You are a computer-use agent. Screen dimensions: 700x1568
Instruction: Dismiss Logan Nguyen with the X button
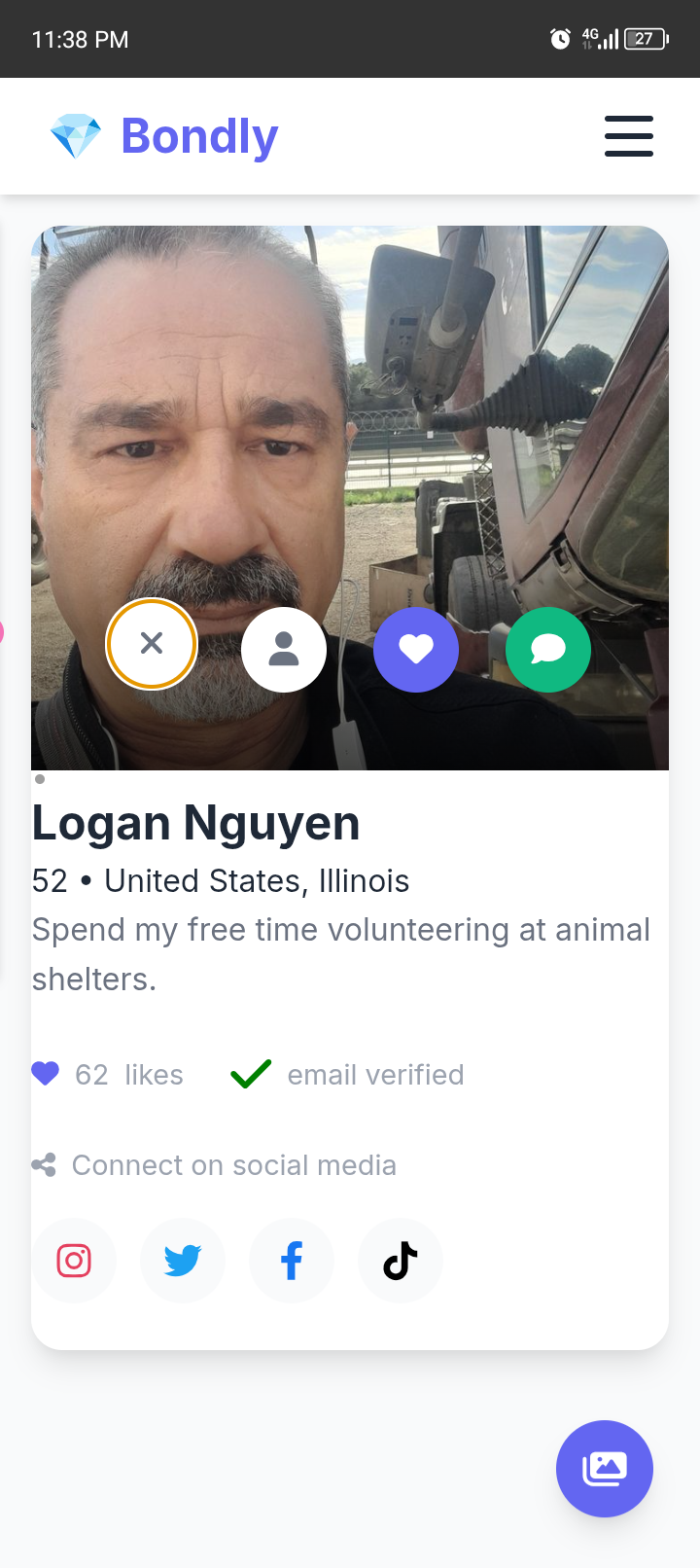(x=152, y=644)
